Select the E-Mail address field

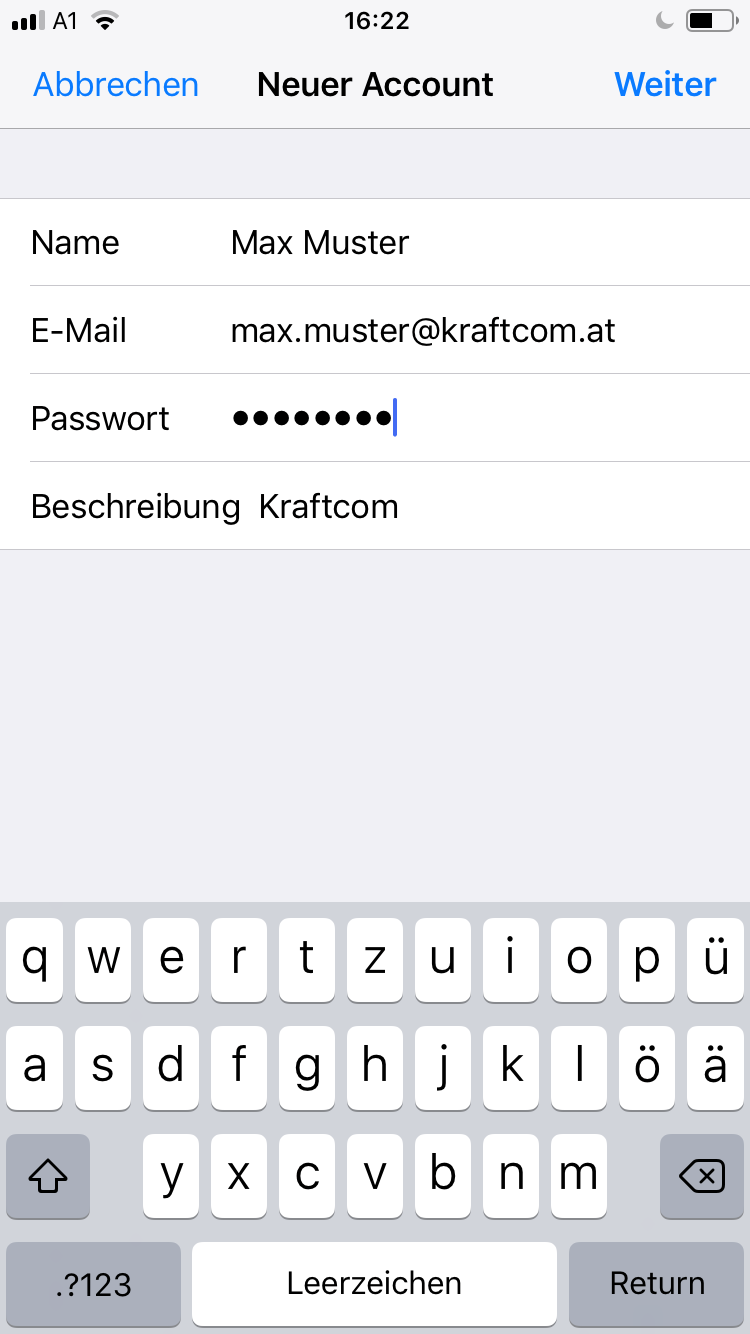[x=375, y=330]
